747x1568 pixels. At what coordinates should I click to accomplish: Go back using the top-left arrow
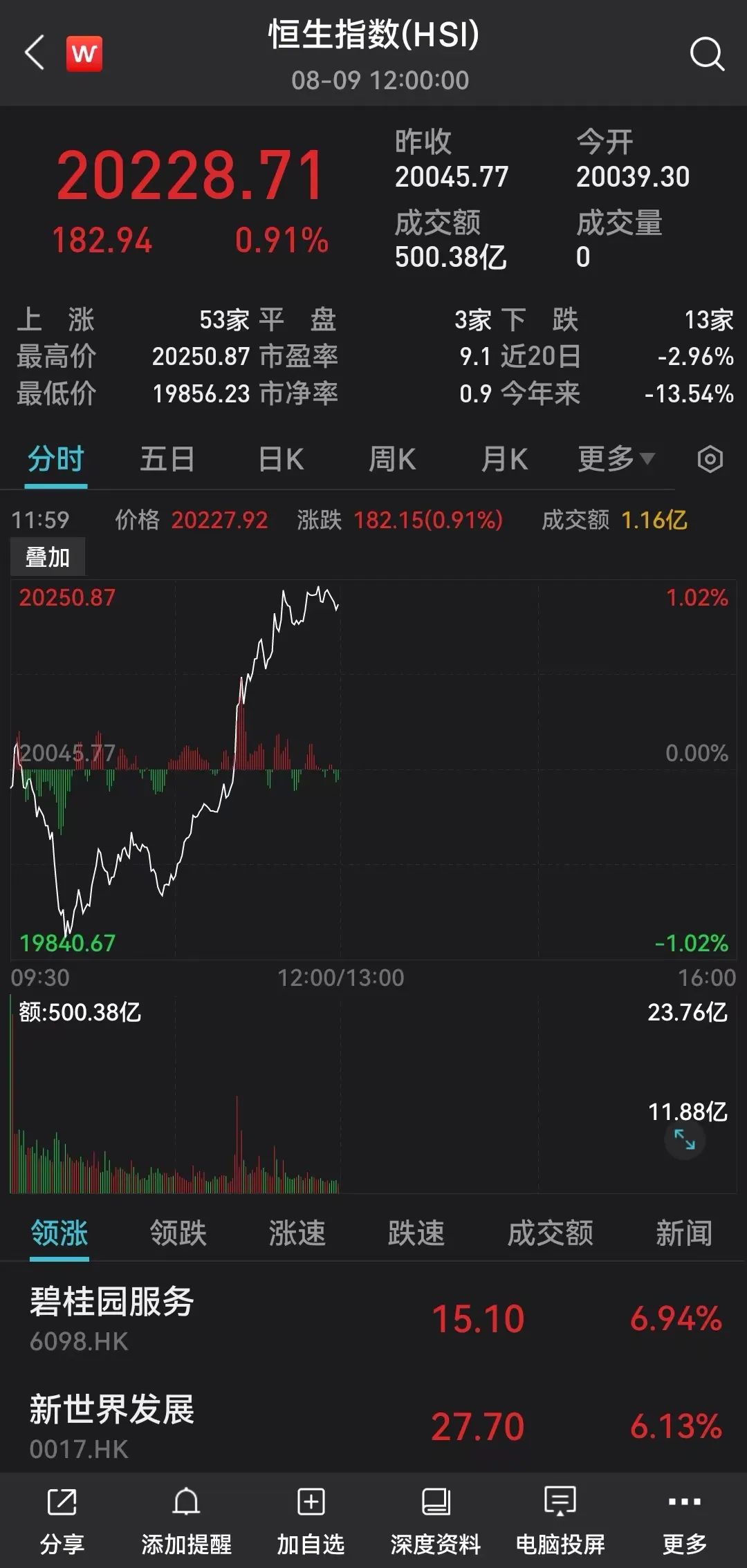[35, 53]
